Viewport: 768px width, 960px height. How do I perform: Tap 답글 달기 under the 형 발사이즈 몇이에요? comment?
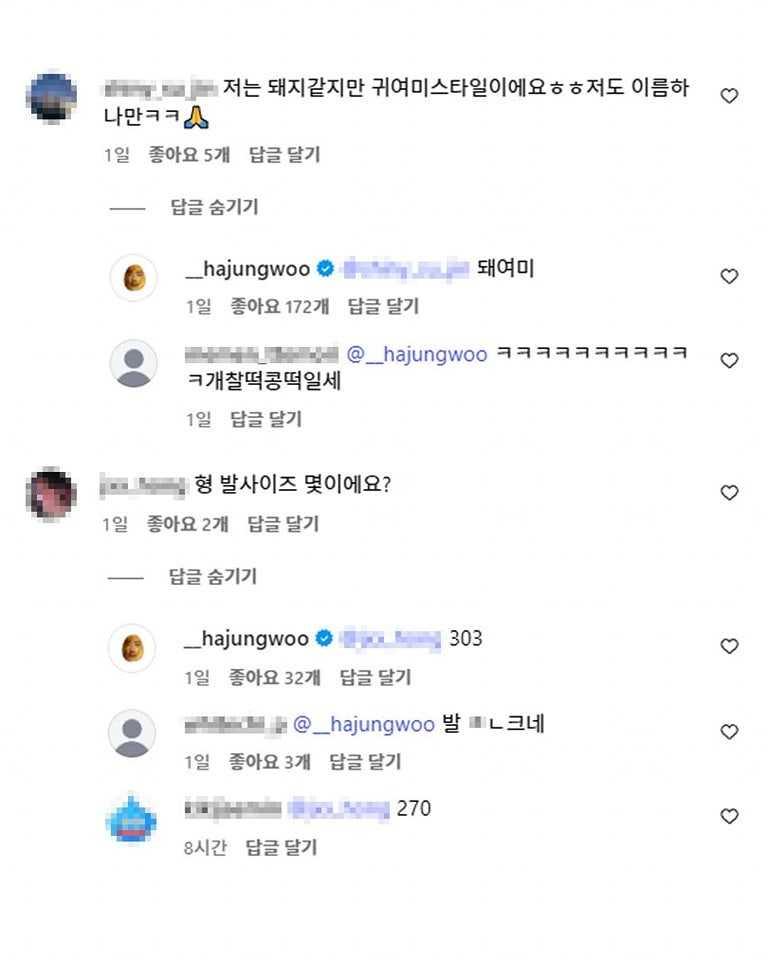click(283, 523)
